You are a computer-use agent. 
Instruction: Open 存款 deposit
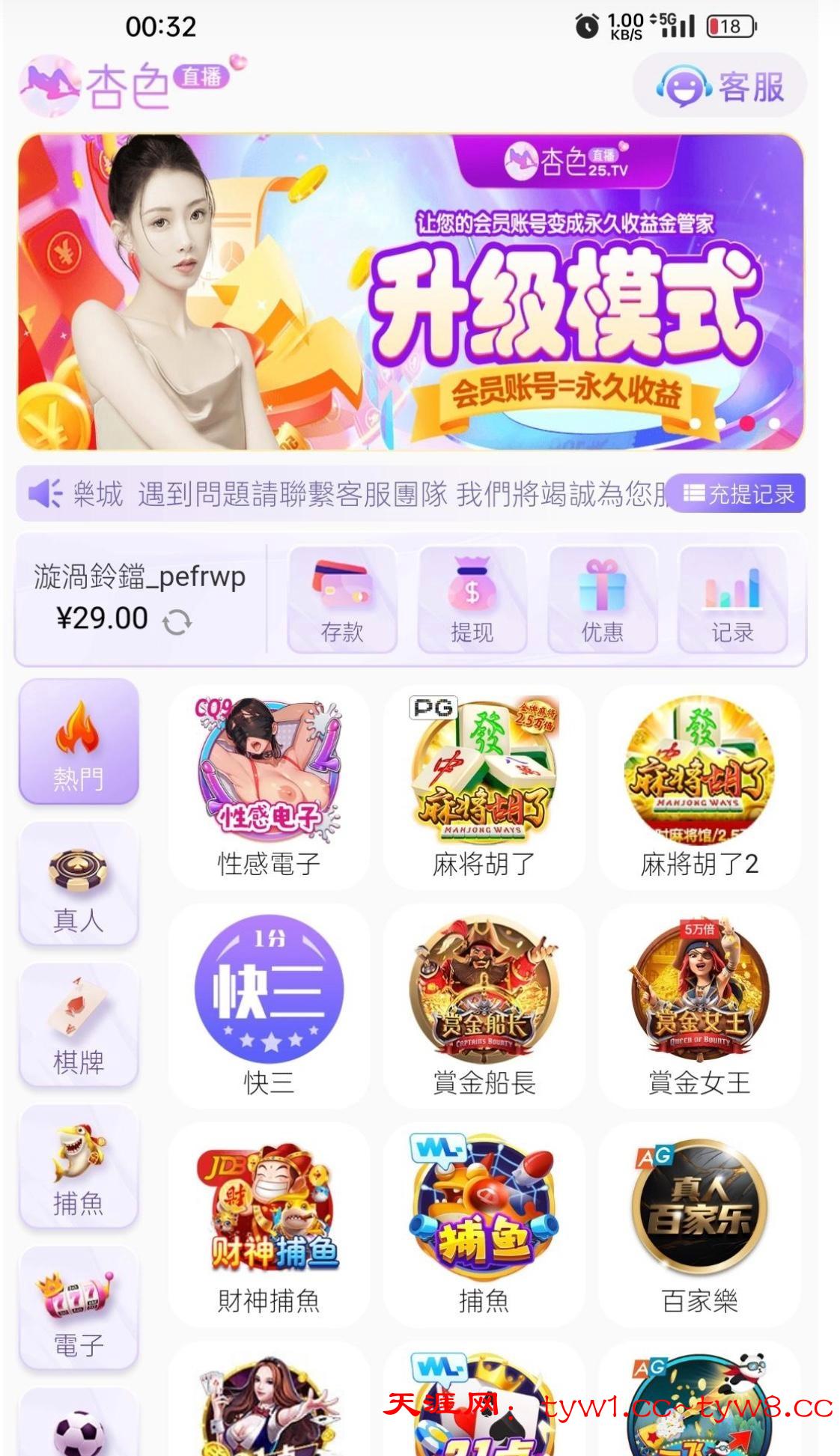click(x=342, y=599)
